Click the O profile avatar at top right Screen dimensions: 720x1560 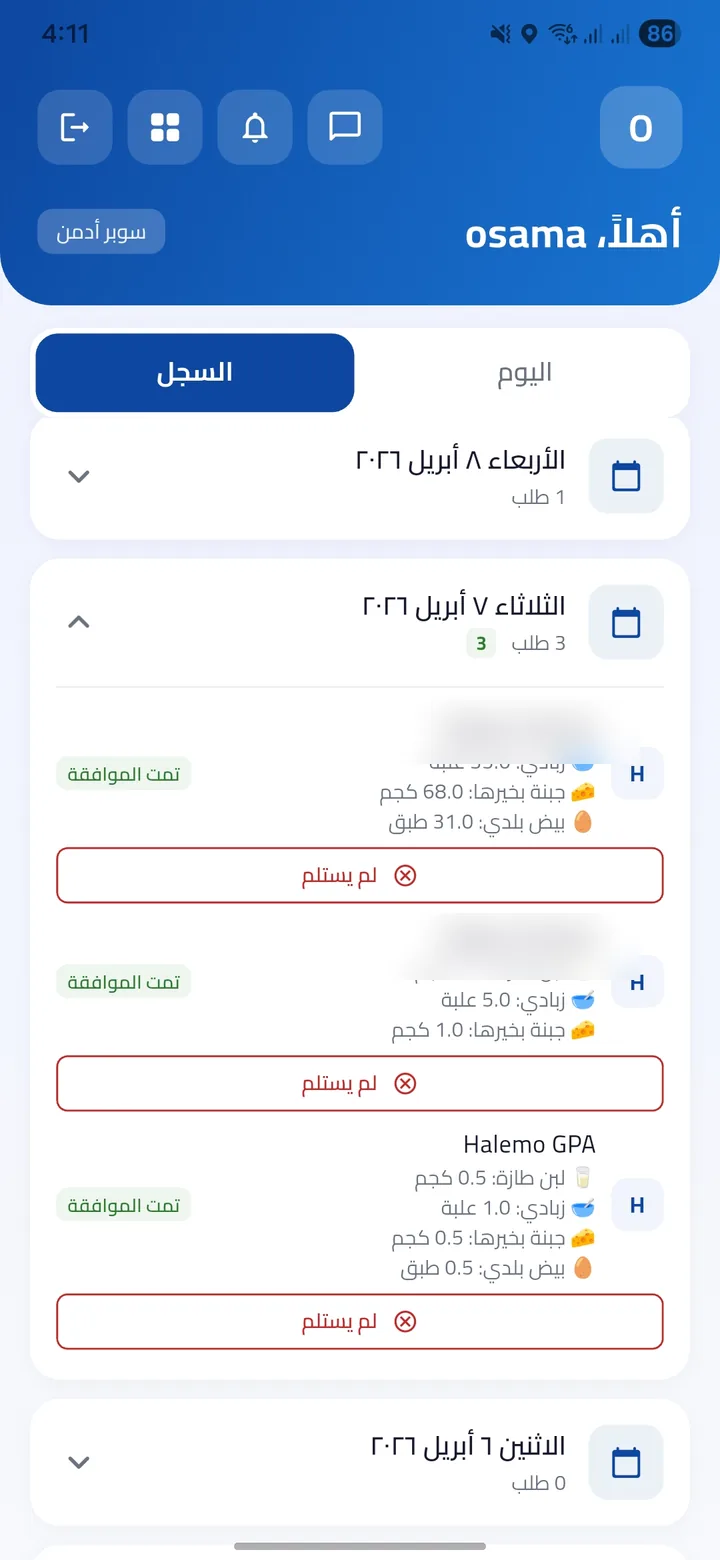[641, 127]
